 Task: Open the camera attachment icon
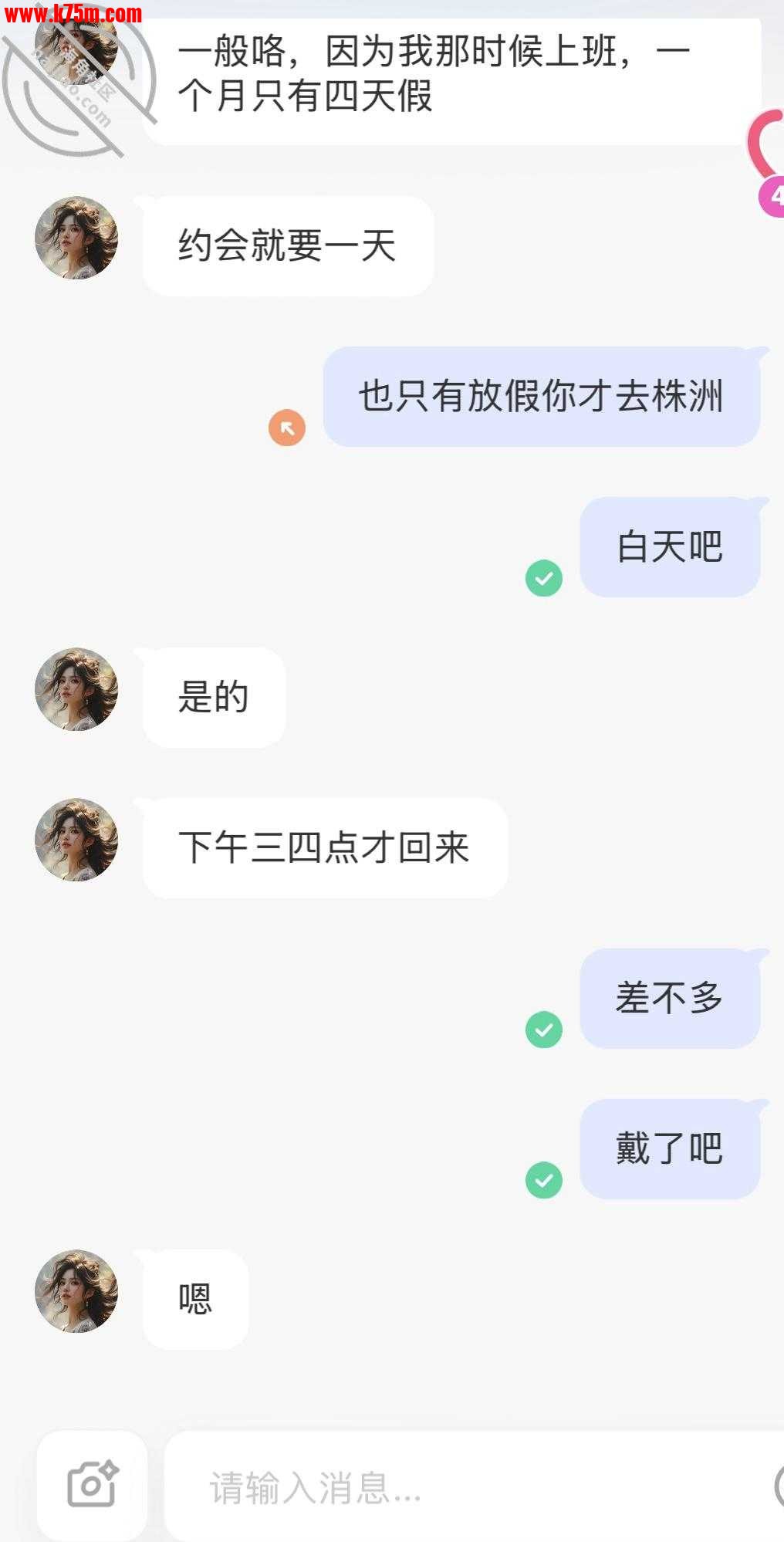click(x=92, y=1485)
